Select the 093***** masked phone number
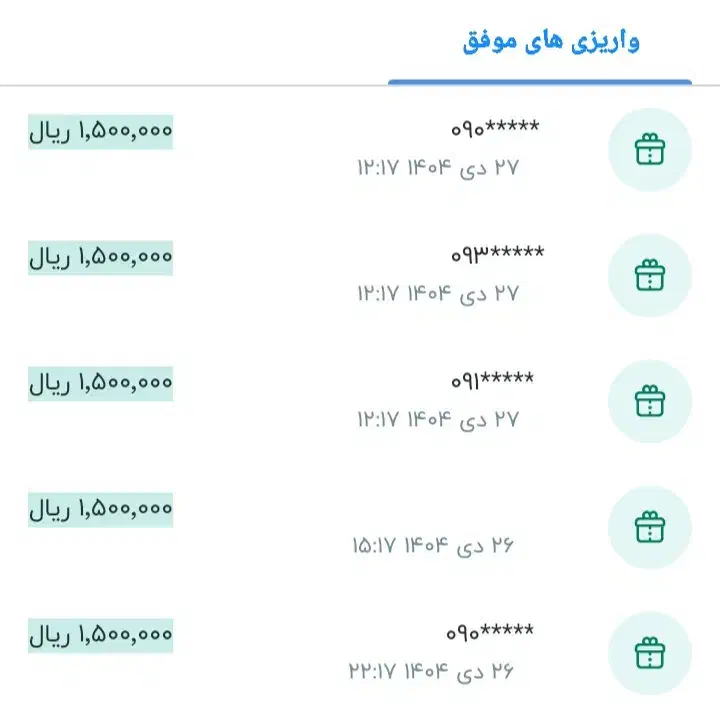 click(x=495, y=252)
